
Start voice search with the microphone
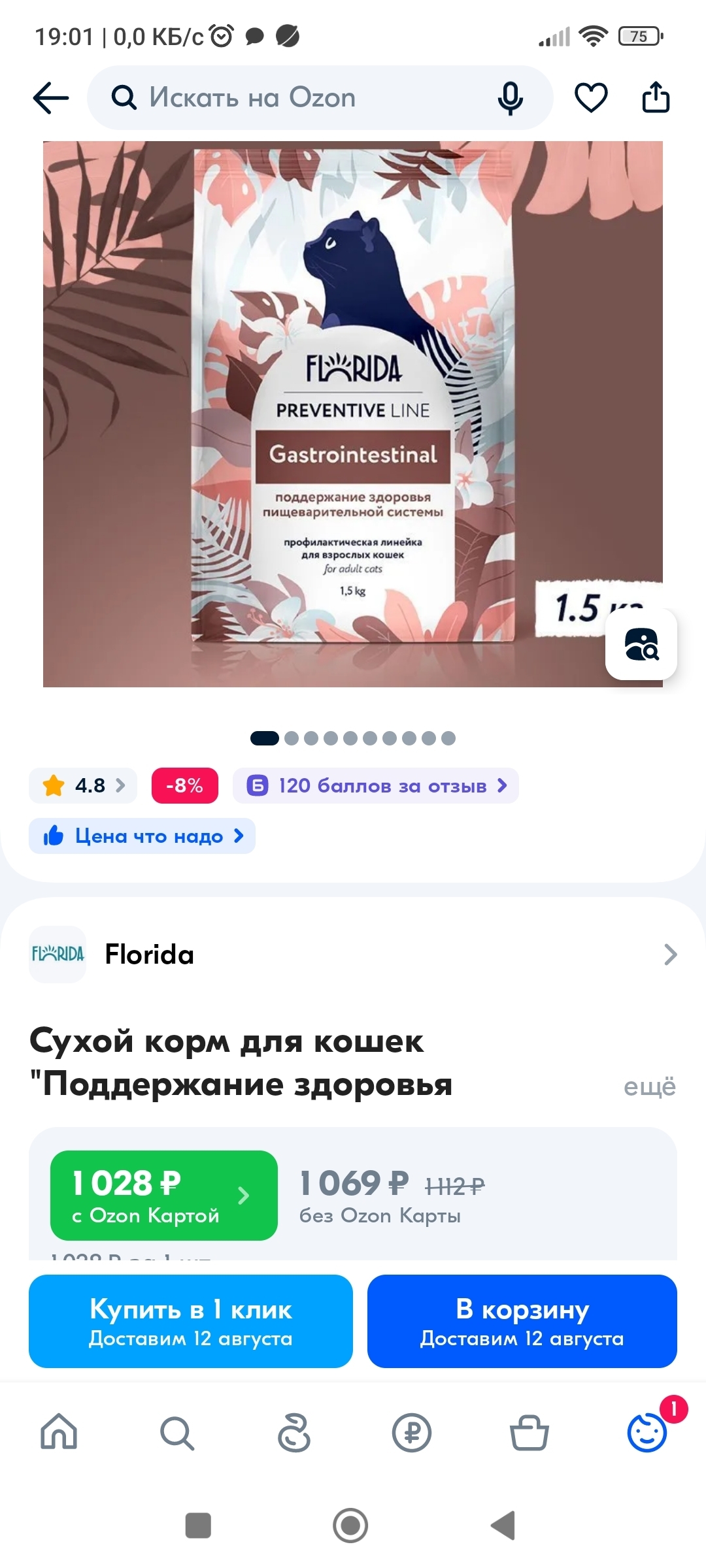(510, 98)
